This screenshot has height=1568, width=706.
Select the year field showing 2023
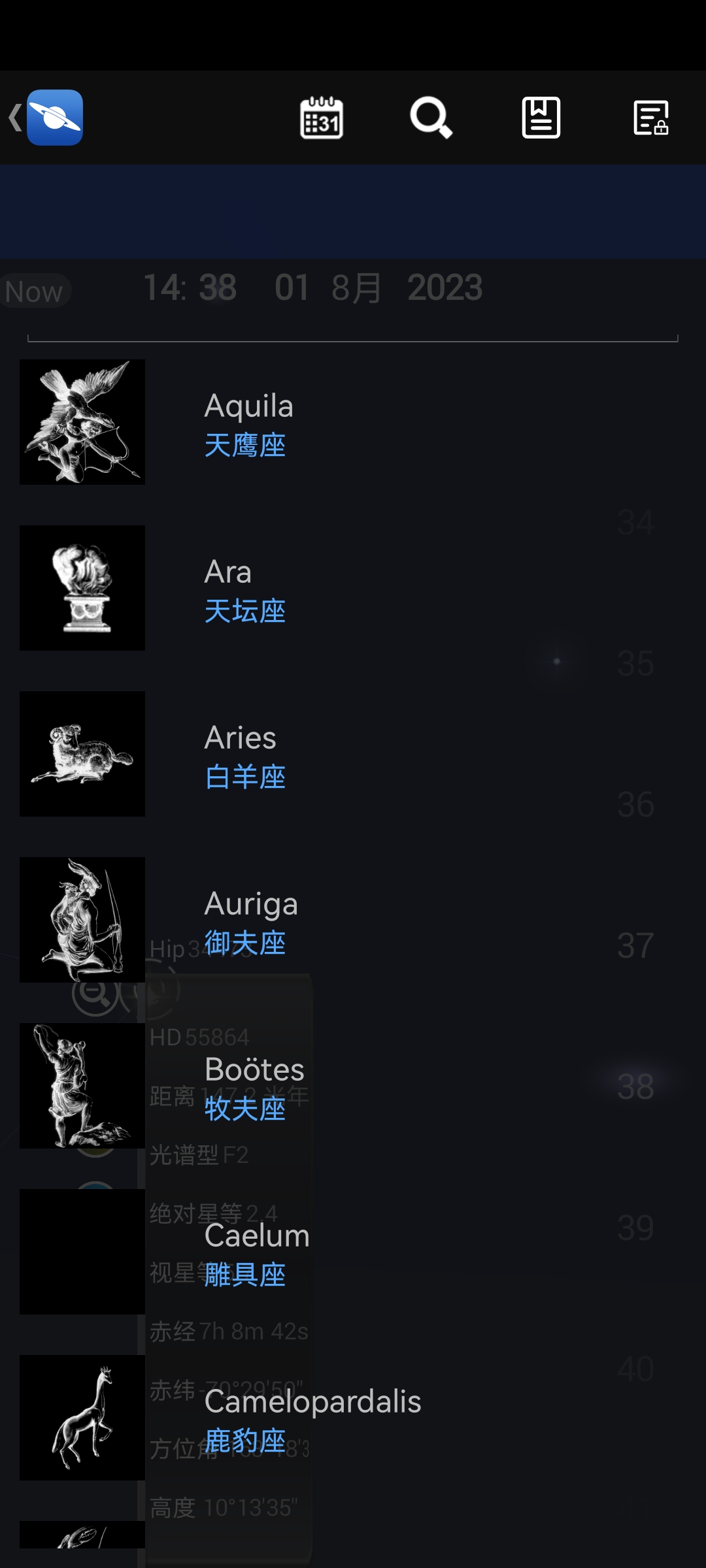pos(445,287)
